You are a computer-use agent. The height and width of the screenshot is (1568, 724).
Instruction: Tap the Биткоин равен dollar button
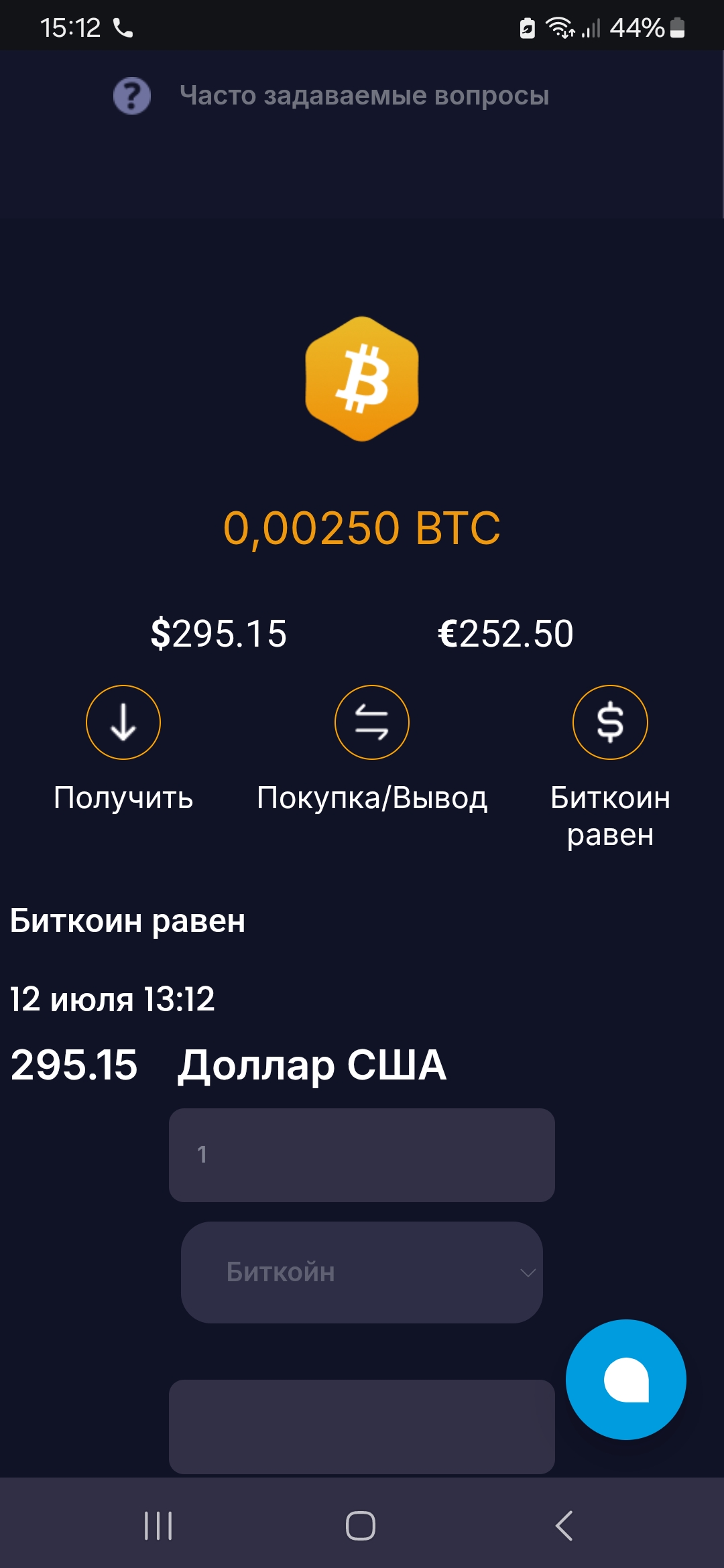(610, 722)
